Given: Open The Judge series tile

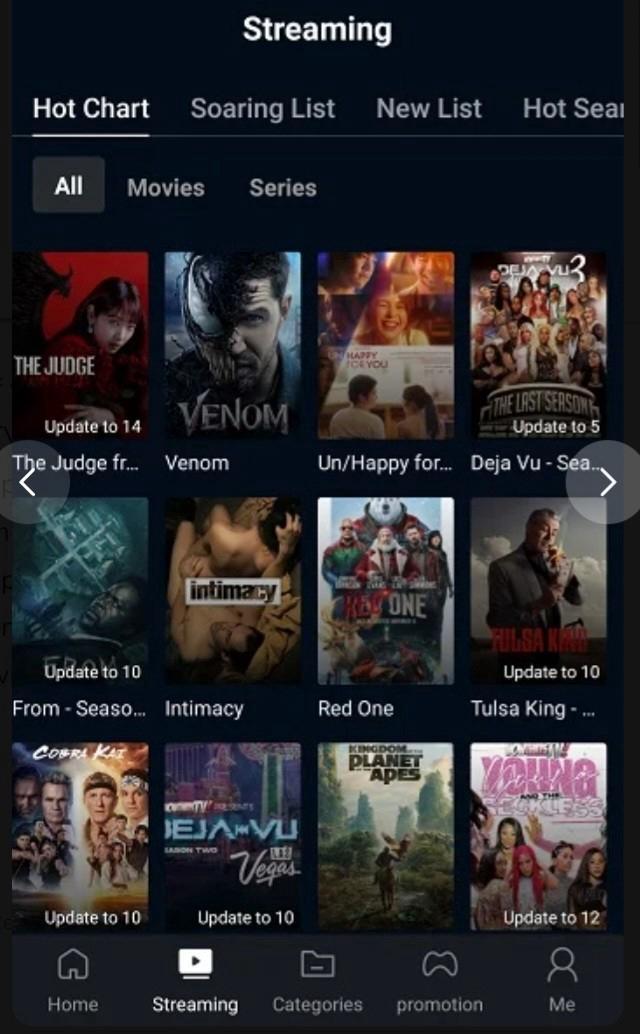Looking at the screenshot, I should 80,345.
